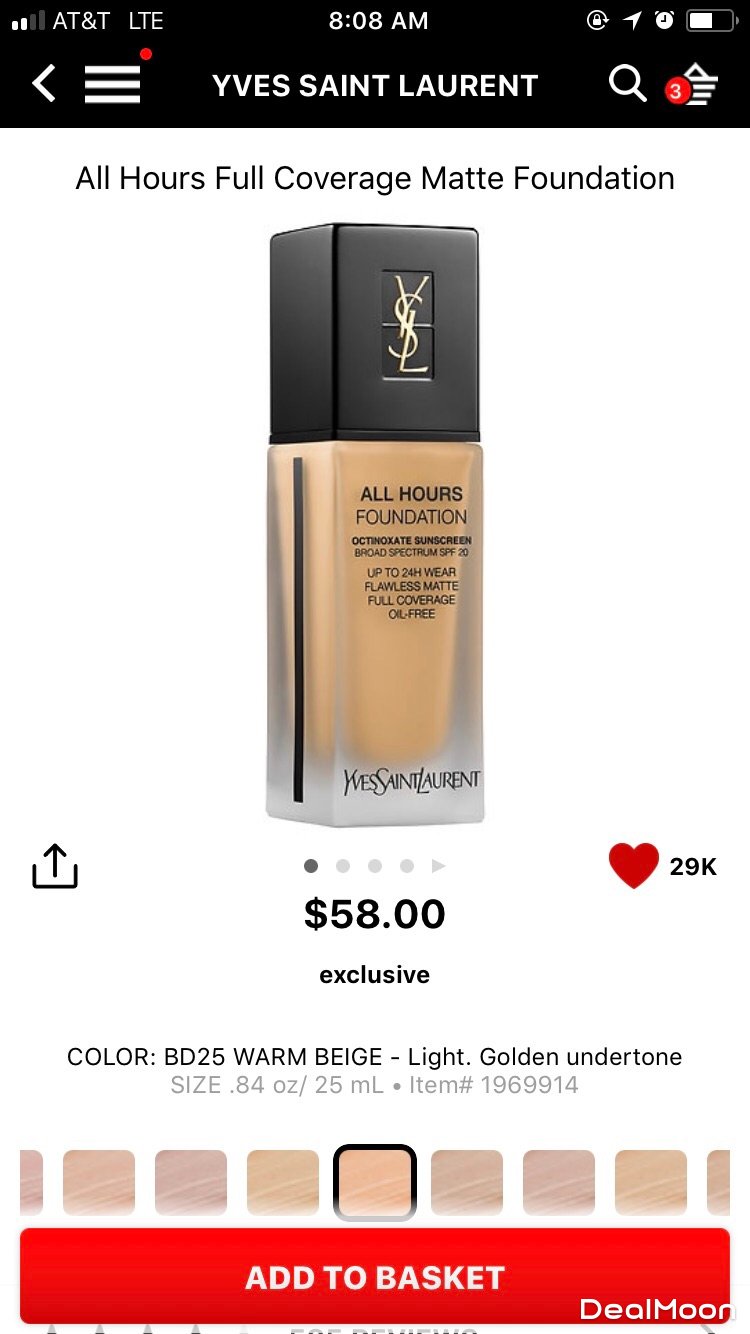Viewport: 750px width, 1334px height.
Task: Play the product video indicator
Action: click(438, 866)
